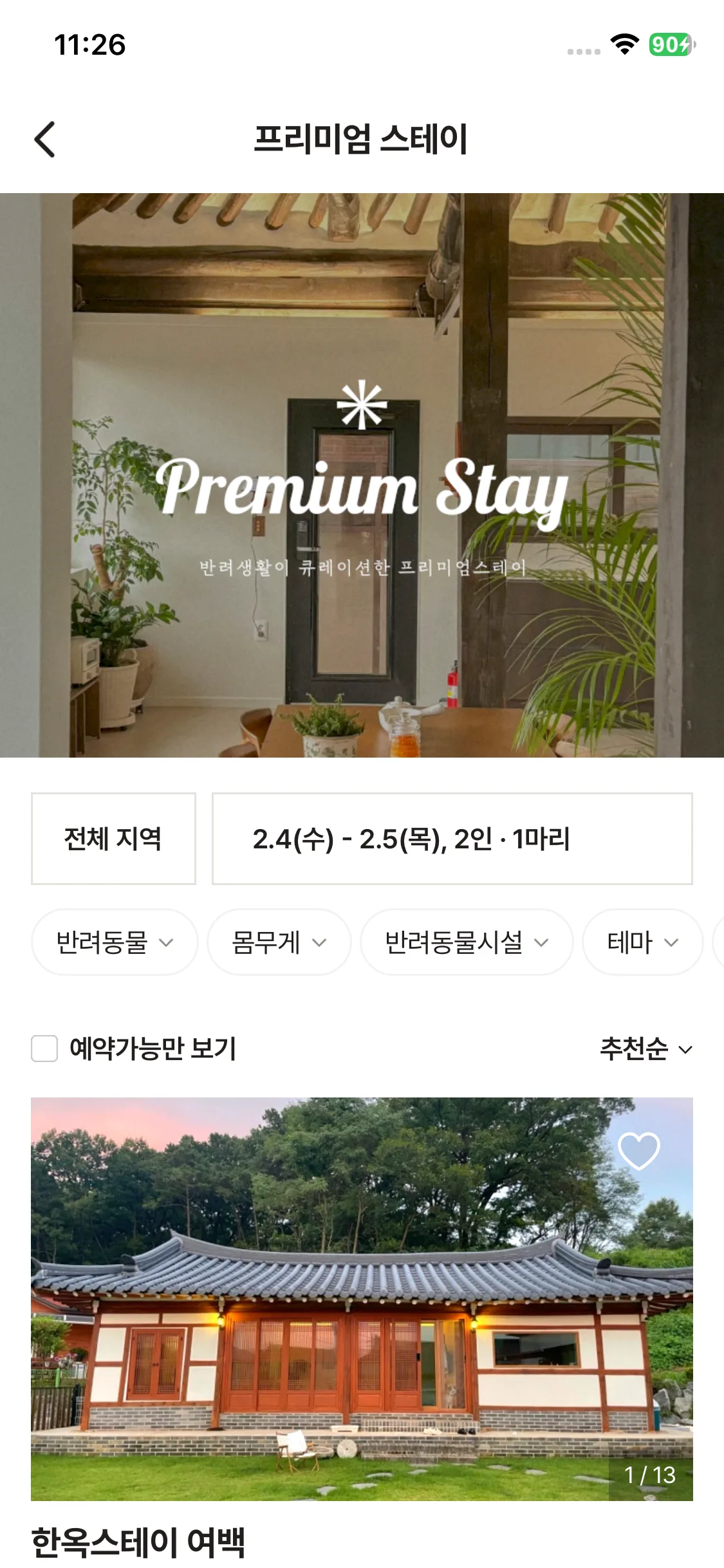Favorite 한옥스테이 여백 with the heart icon
The width and height of the screenshot is (724, 1568).
click(x=639, y=1151)
